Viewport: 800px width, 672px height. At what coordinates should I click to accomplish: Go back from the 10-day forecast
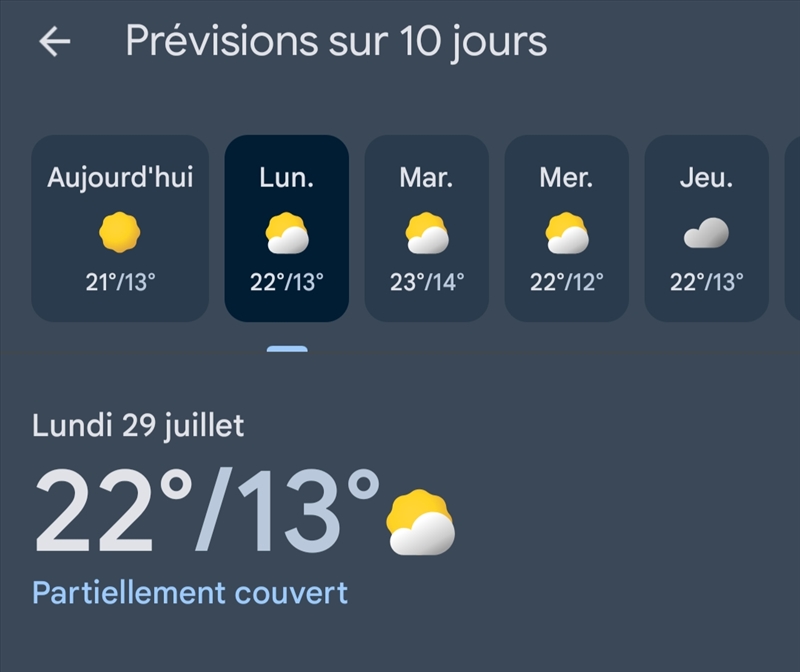point(54,41)
